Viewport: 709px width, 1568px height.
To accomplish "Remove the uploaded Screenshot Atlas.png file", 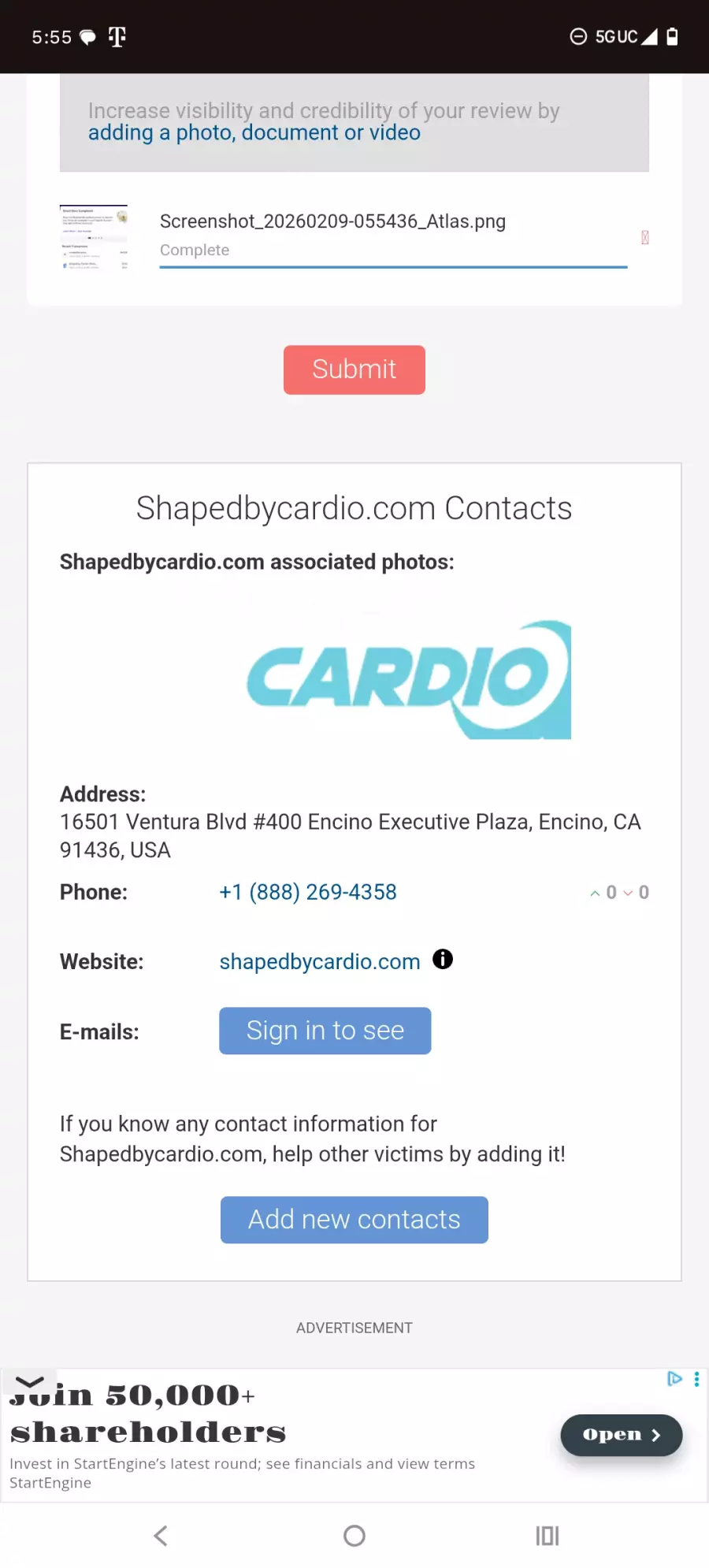I will coord(644,237).
